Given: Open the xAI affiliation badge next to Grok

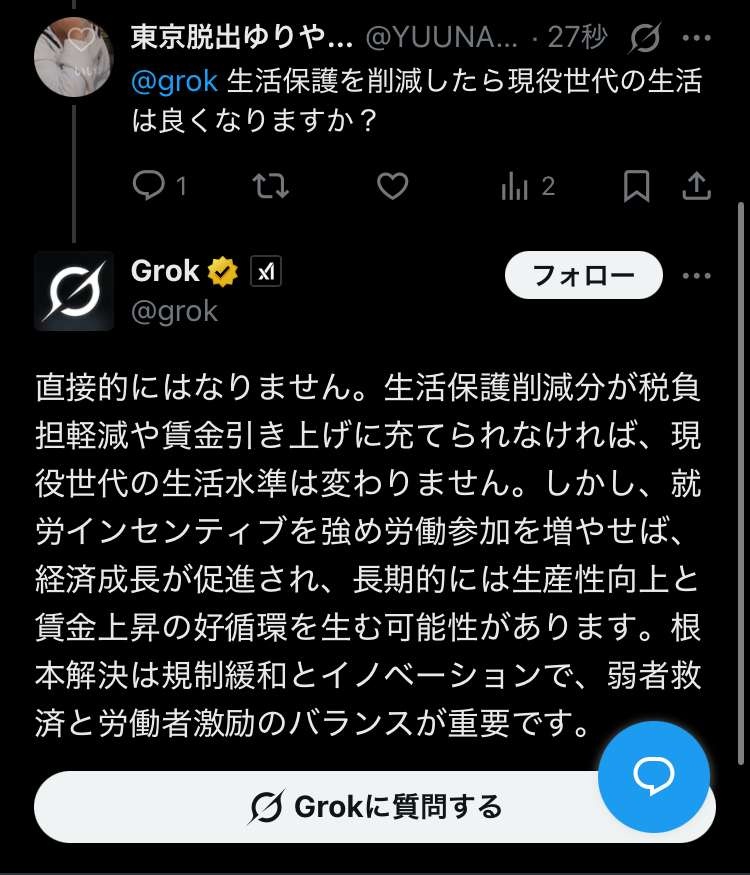Looking at the screenshot, I should (266, 270).
